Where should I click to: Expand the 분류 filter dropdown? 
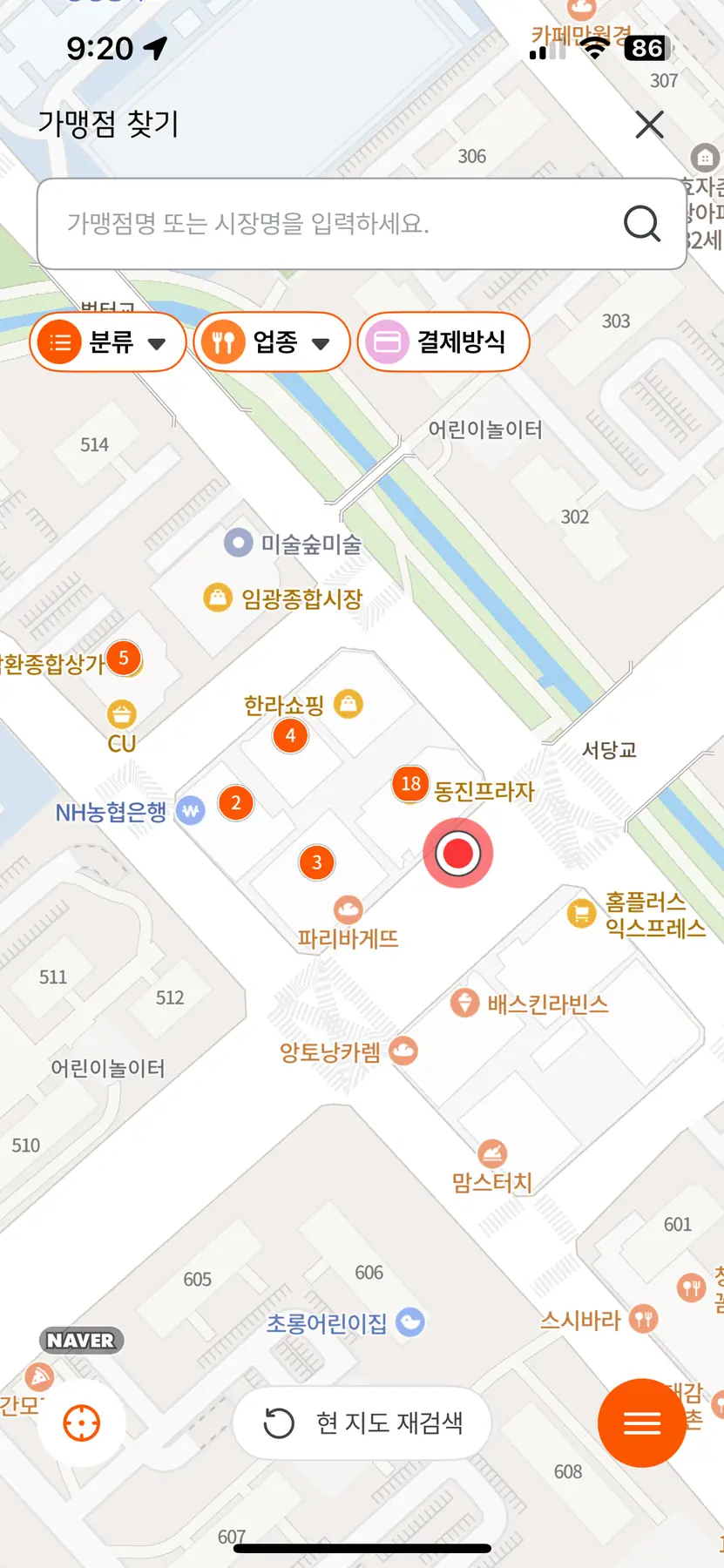tap(109, 342)
